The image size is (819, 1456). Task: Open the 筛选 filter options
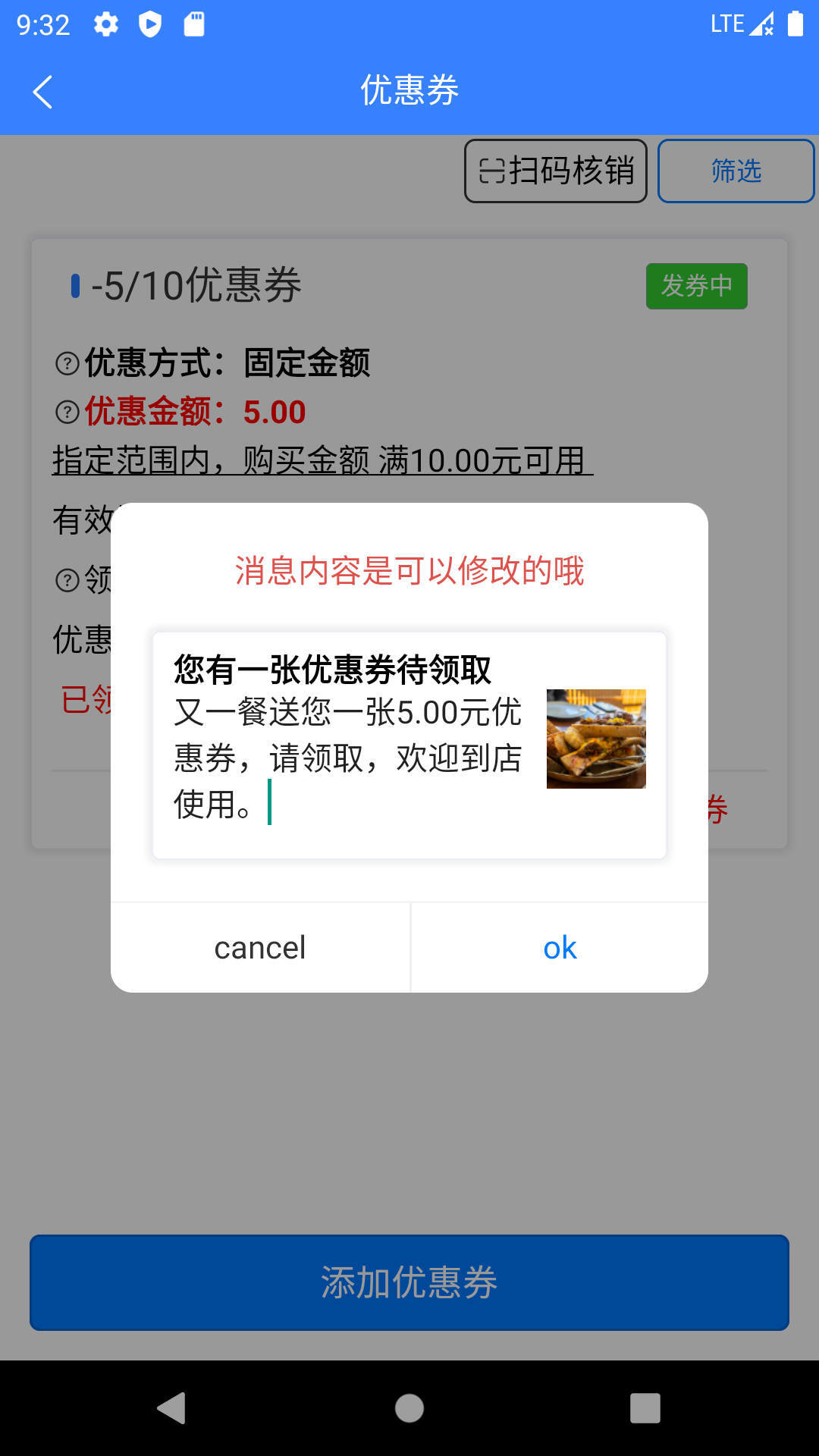pos(735,171)
